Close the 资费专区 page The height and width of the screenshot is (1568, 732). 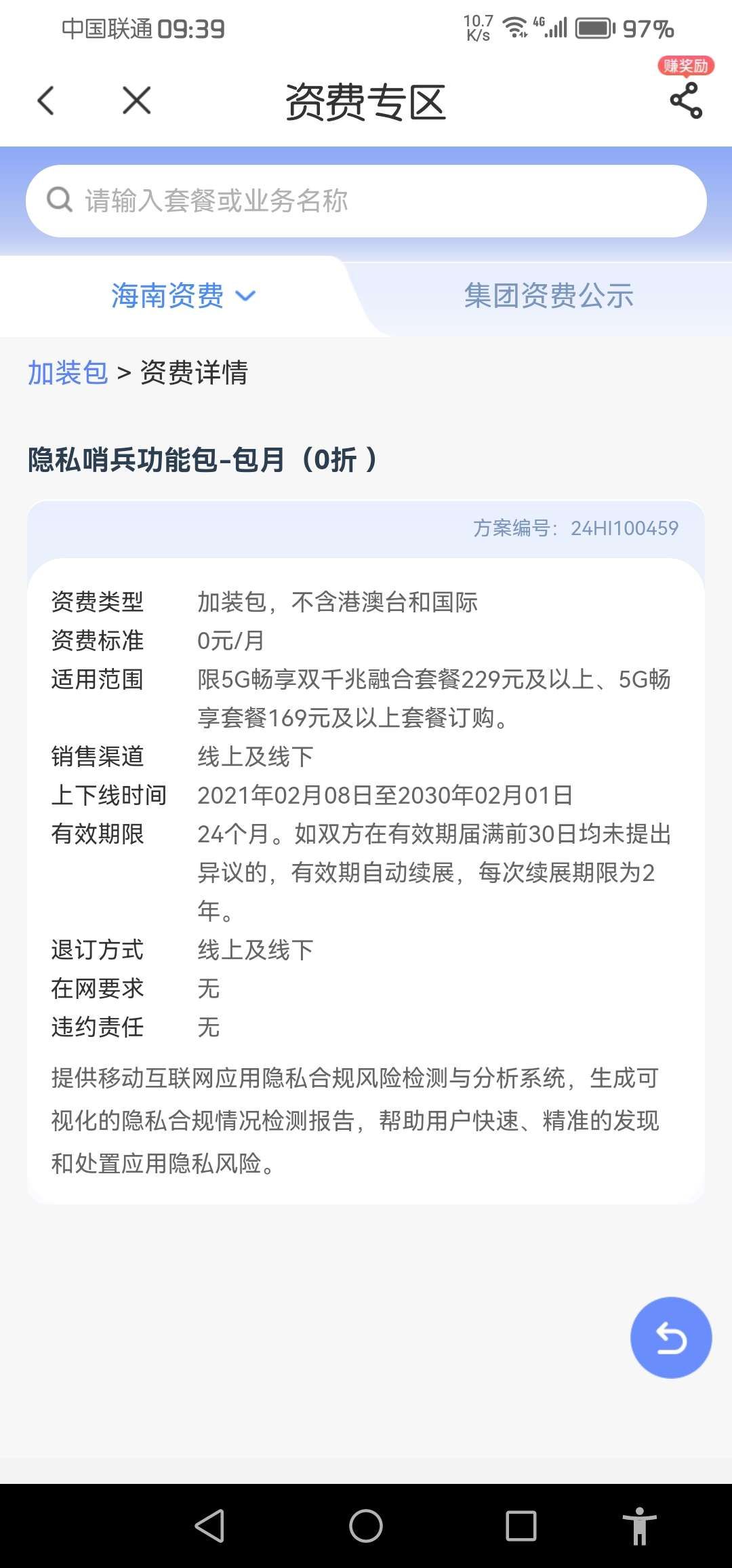pos(136,102)
